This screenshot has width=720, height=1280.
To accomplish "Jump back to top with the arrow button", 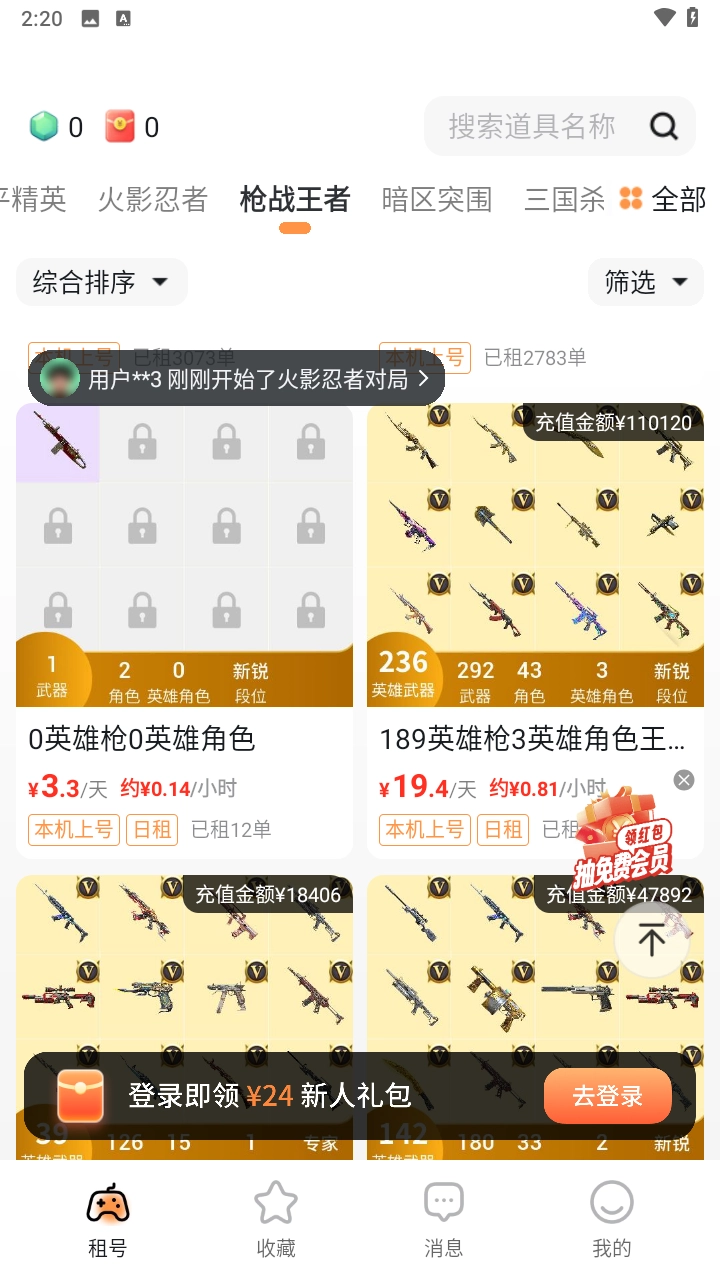I will (x=651, y=941).
